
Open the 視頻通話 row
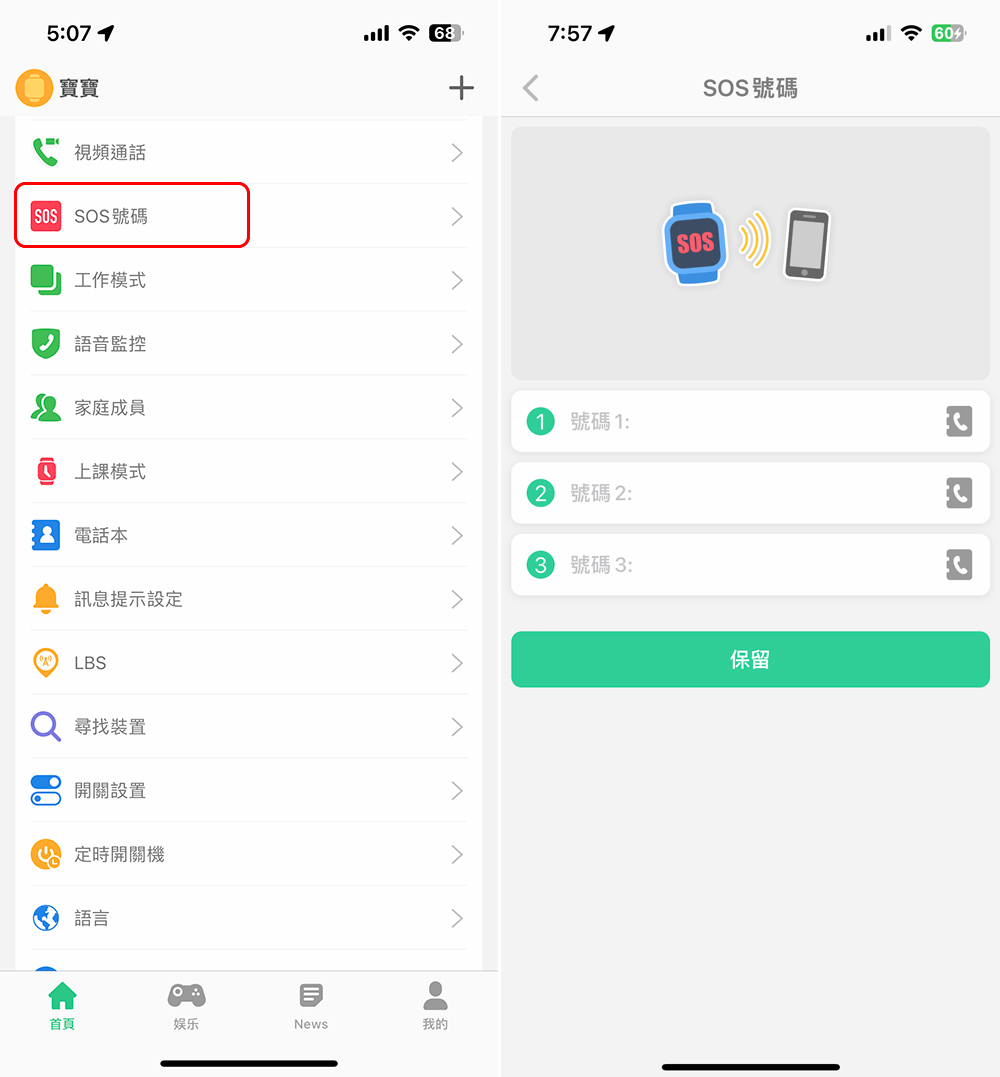tap(248, 152)
